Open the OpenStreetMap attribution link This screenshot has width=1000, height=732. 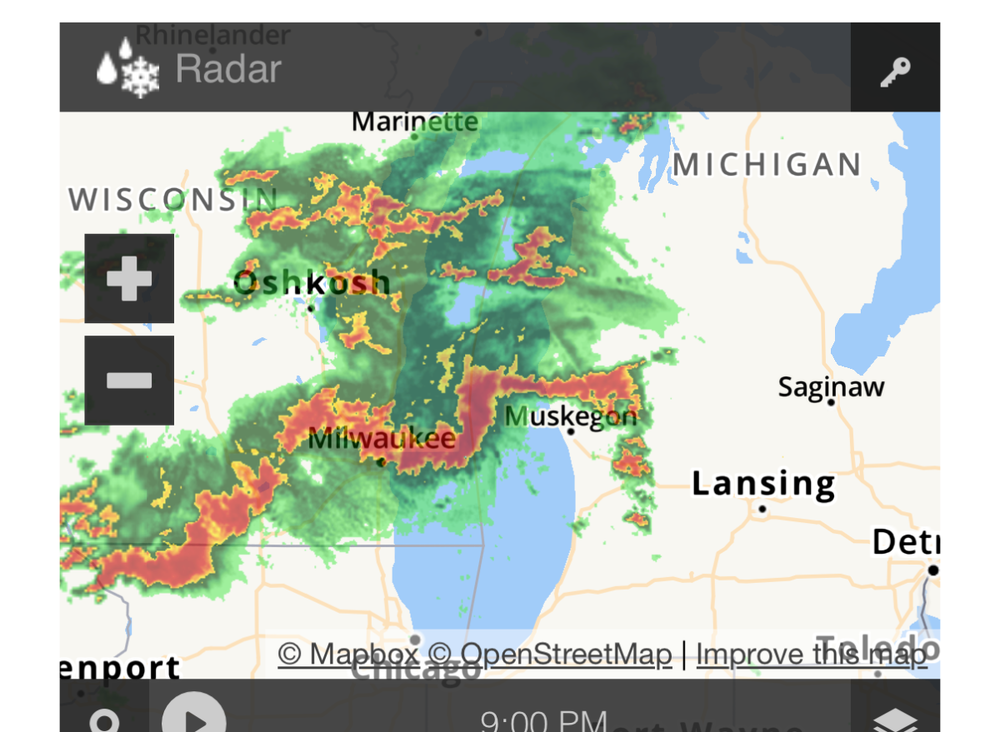coord(550,654)
